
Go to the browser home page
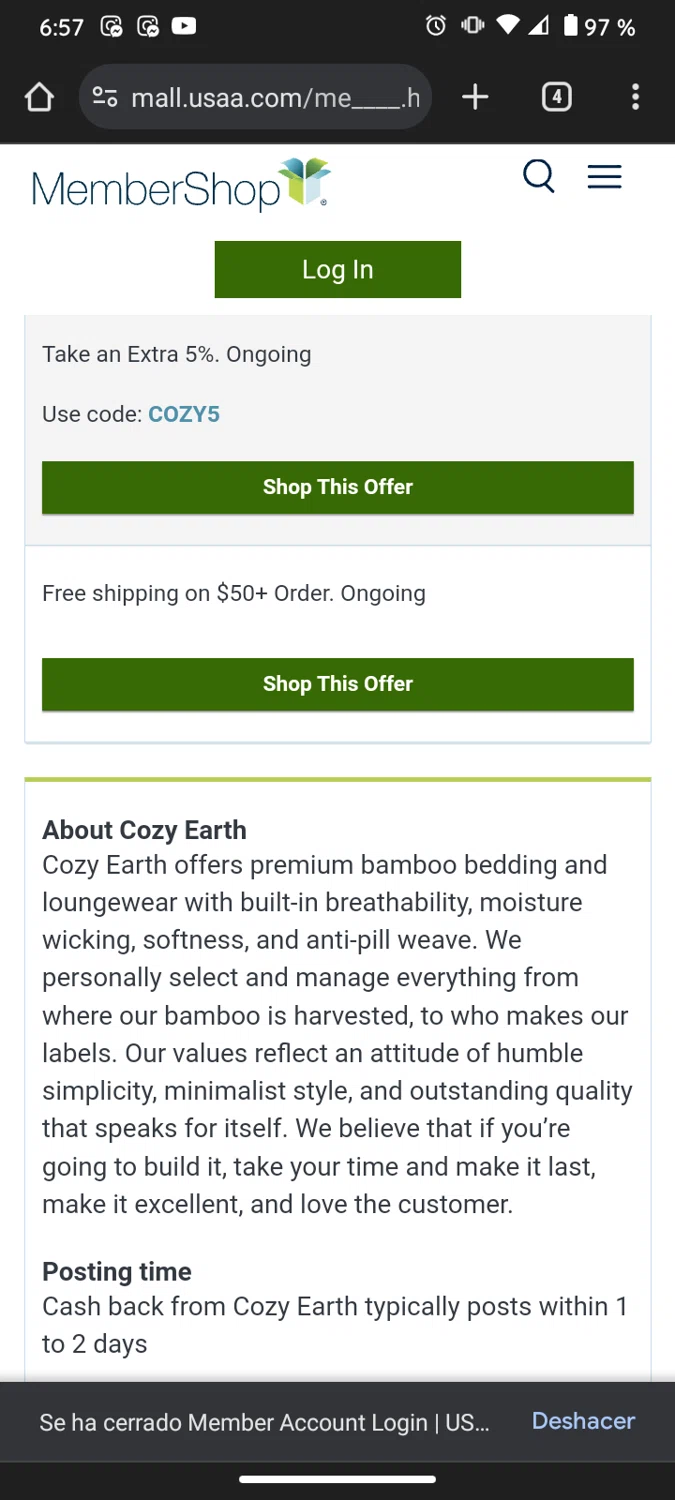coord(39,97)
